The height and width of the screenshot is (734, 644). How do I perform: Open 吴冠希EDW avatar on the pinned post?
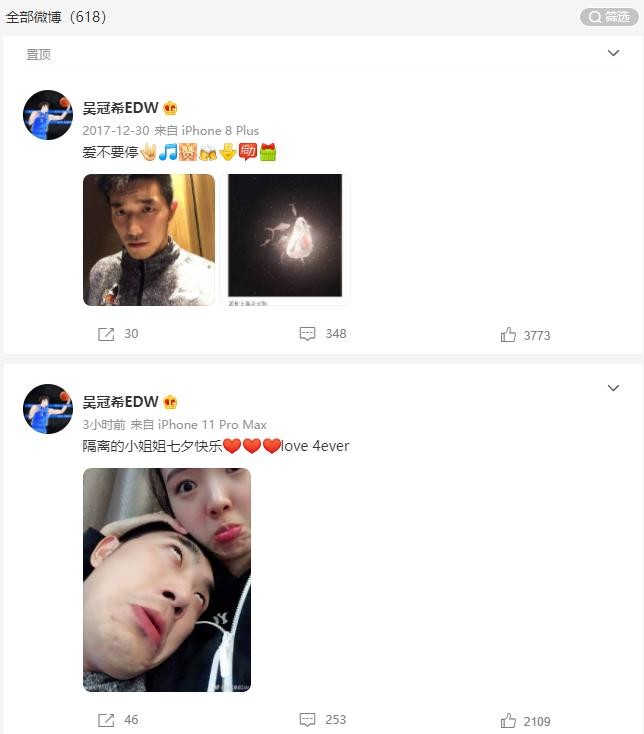[x=48, y=115]
